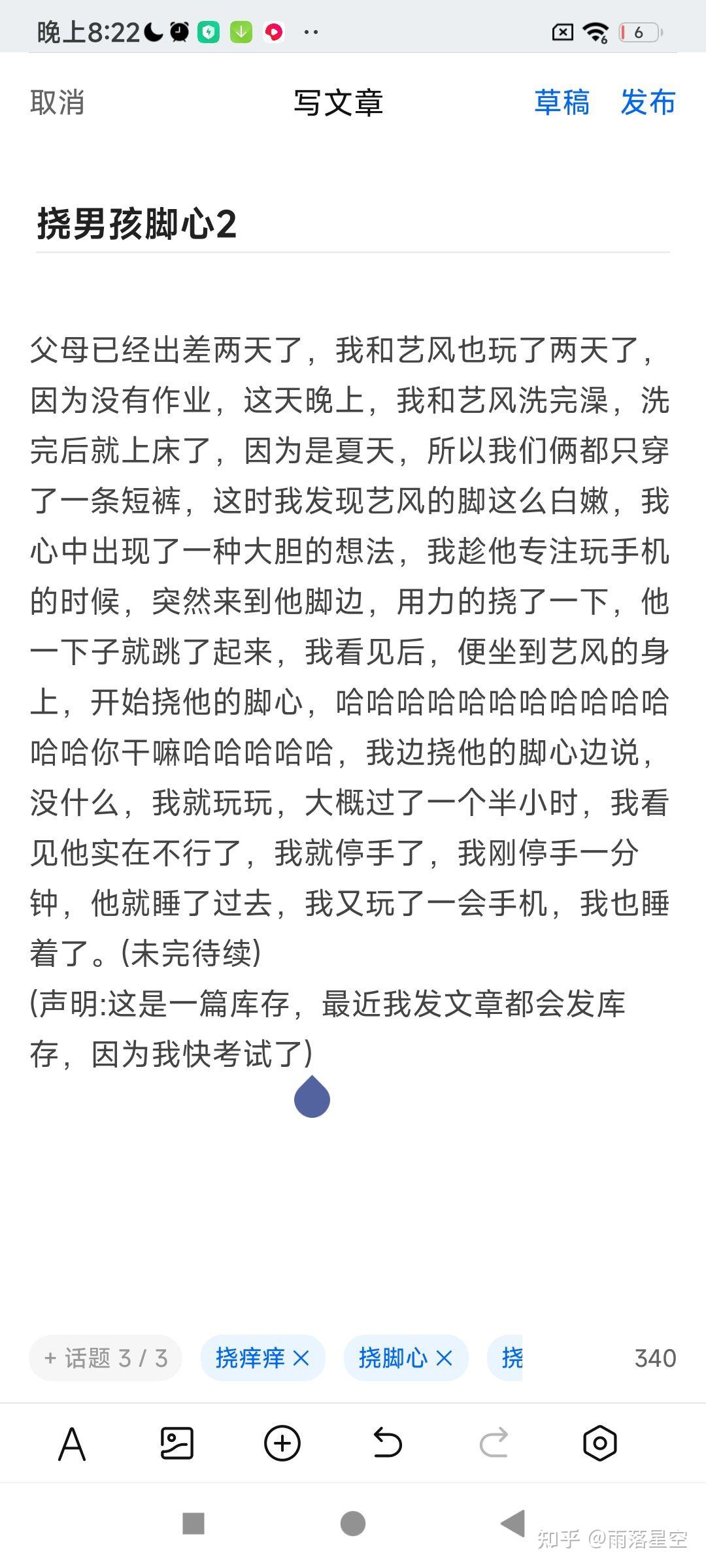
Task: Remove the 挠脚心 topic chip
Action: [444, 1358]
